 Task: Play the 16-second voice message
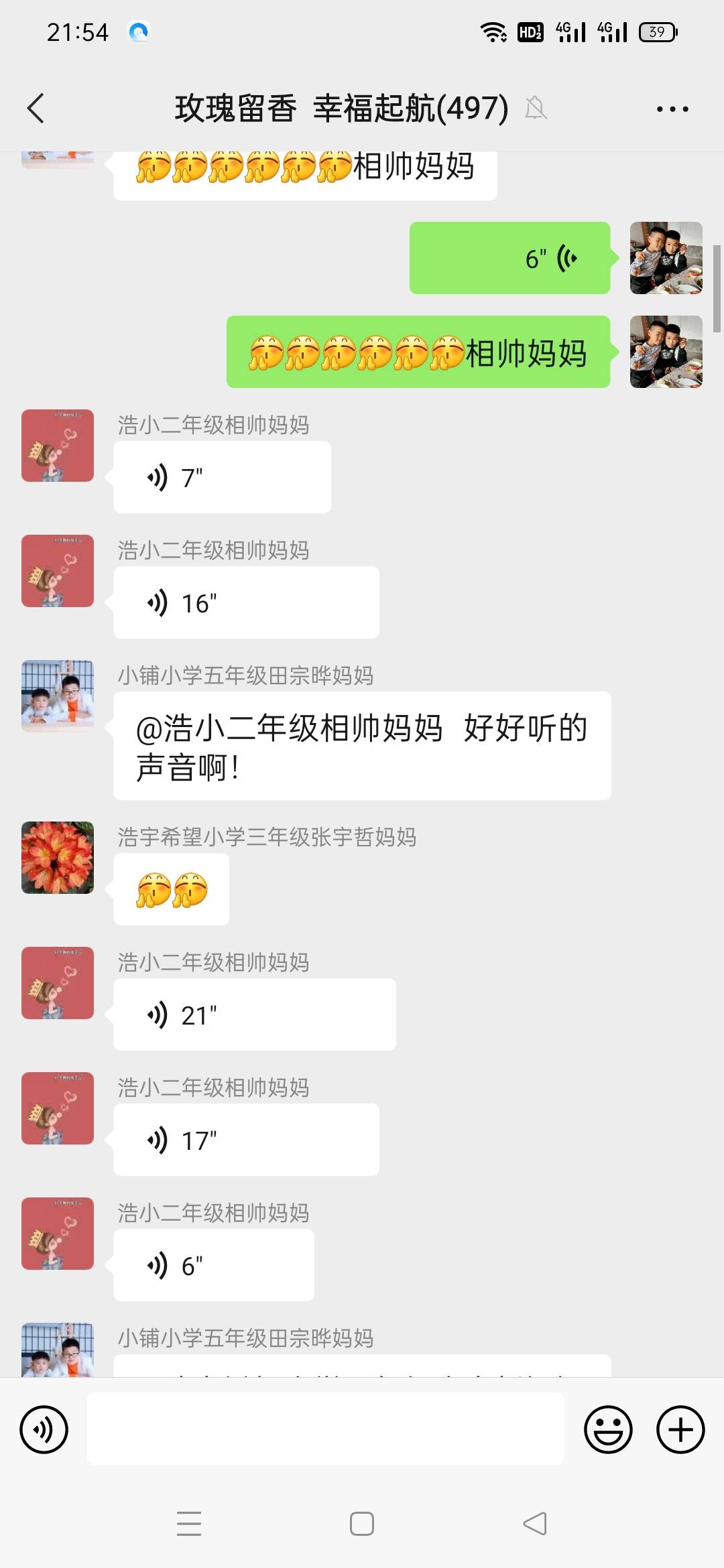click(x=246, y=603)
